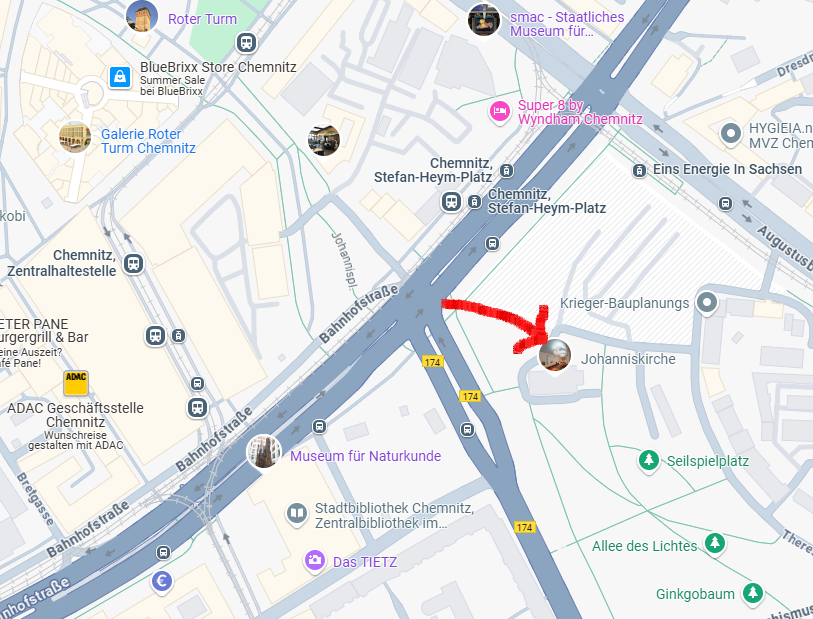Select the smac Staatliches Museum pin
This screenshot has height=619, width=813.
(484, 19)
